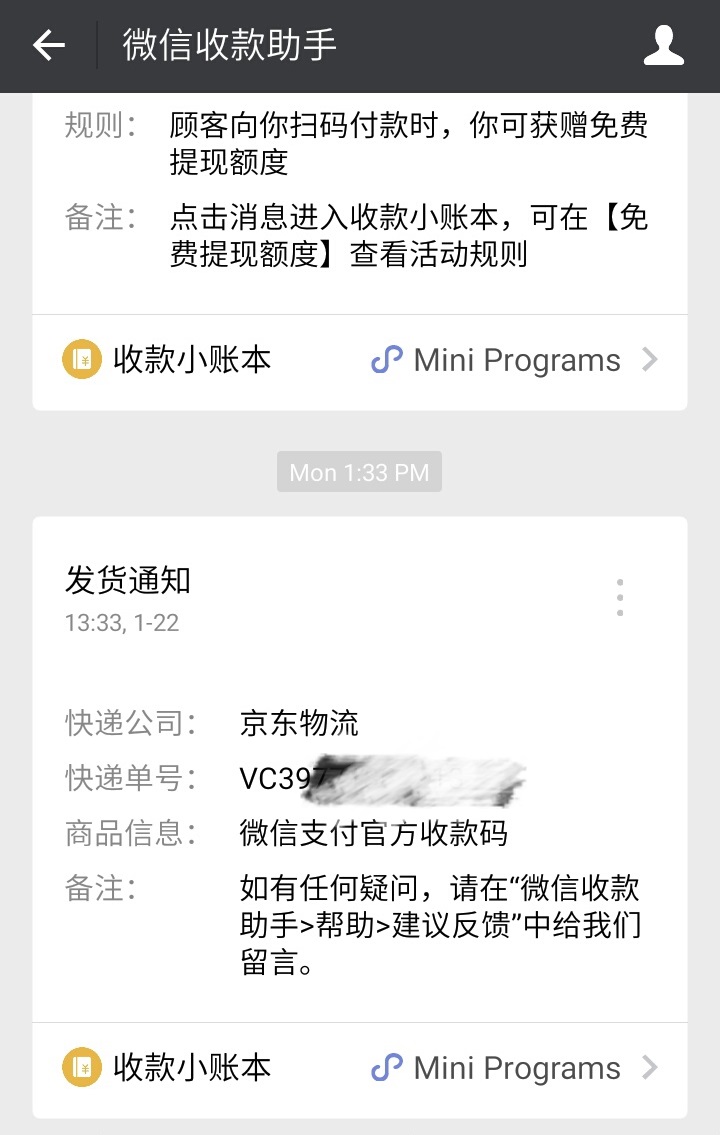This screenshot has width=720, height=1135.
Task: Open the three-dot menu on 发货通知
Action: 620,597
